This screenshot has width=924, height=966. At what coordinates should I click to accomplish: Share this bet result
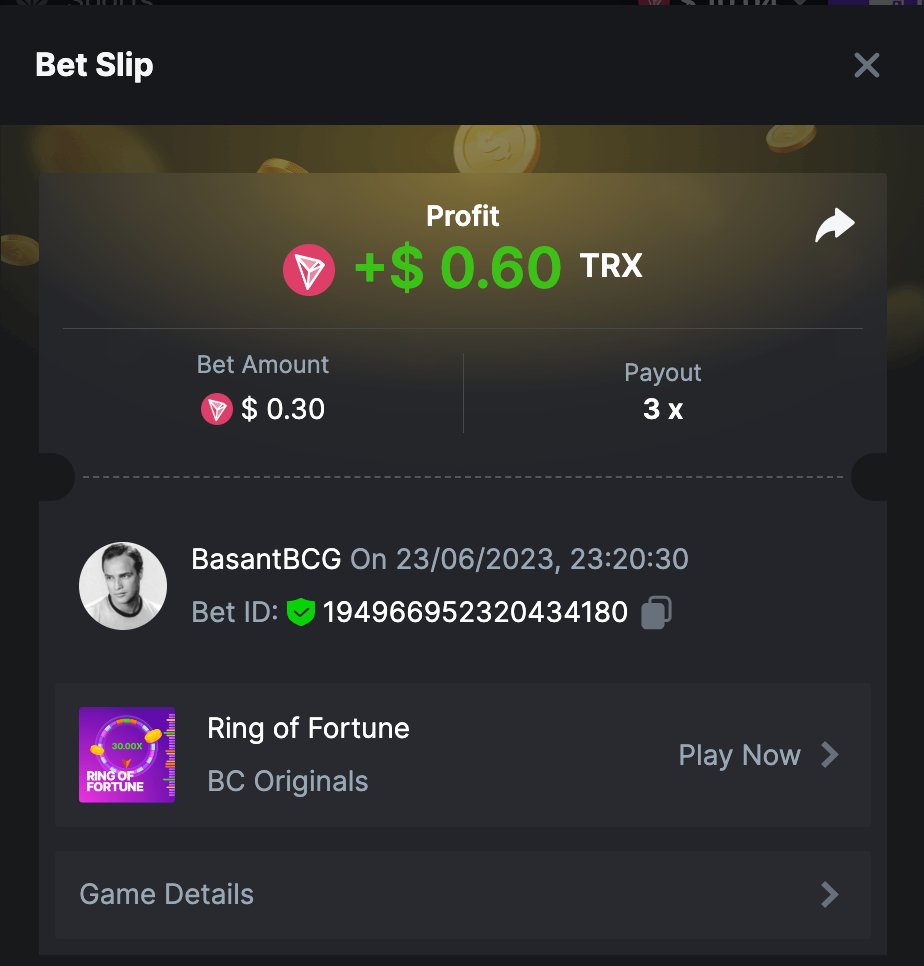pyautogui.click(x=834, y=226)
